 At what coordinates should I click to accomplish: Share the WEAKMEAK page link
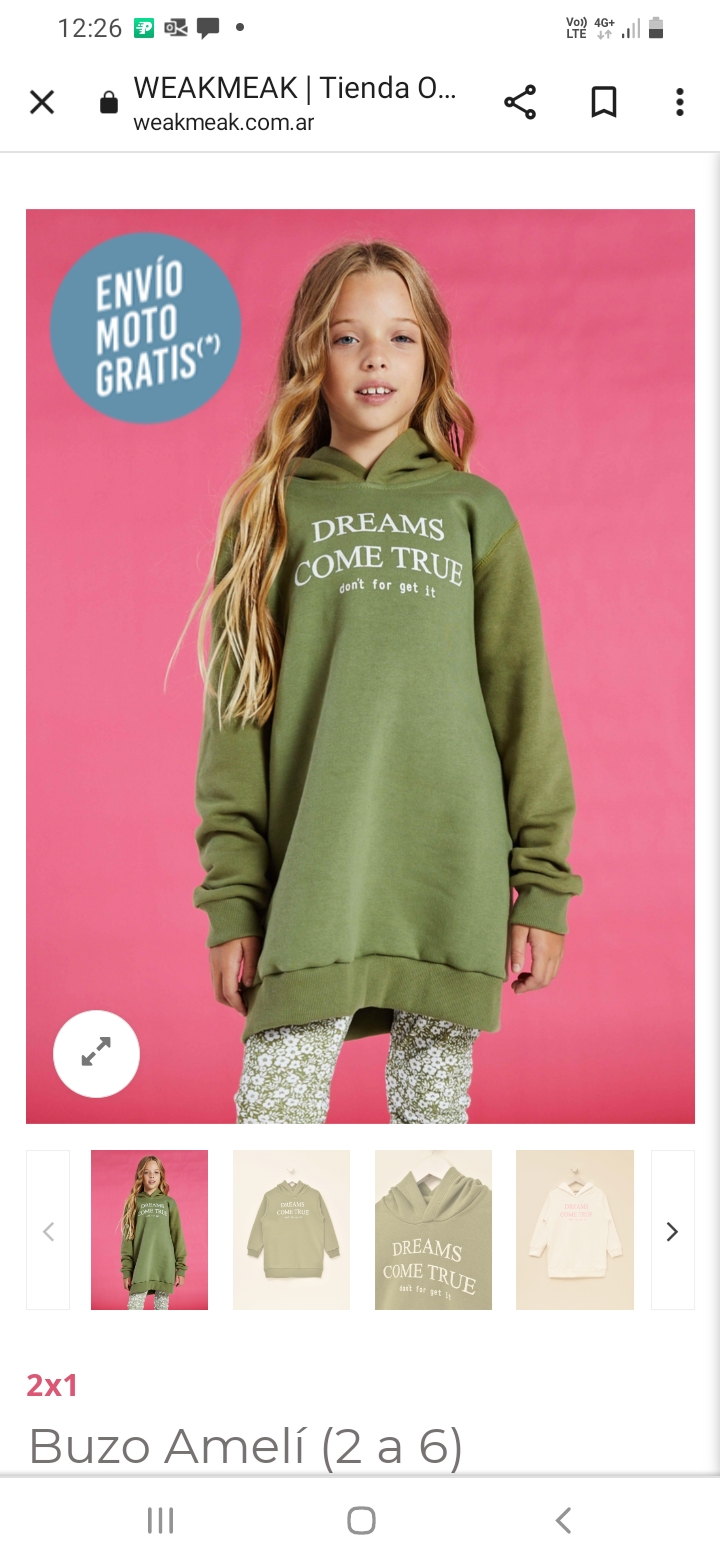(520, 102)
